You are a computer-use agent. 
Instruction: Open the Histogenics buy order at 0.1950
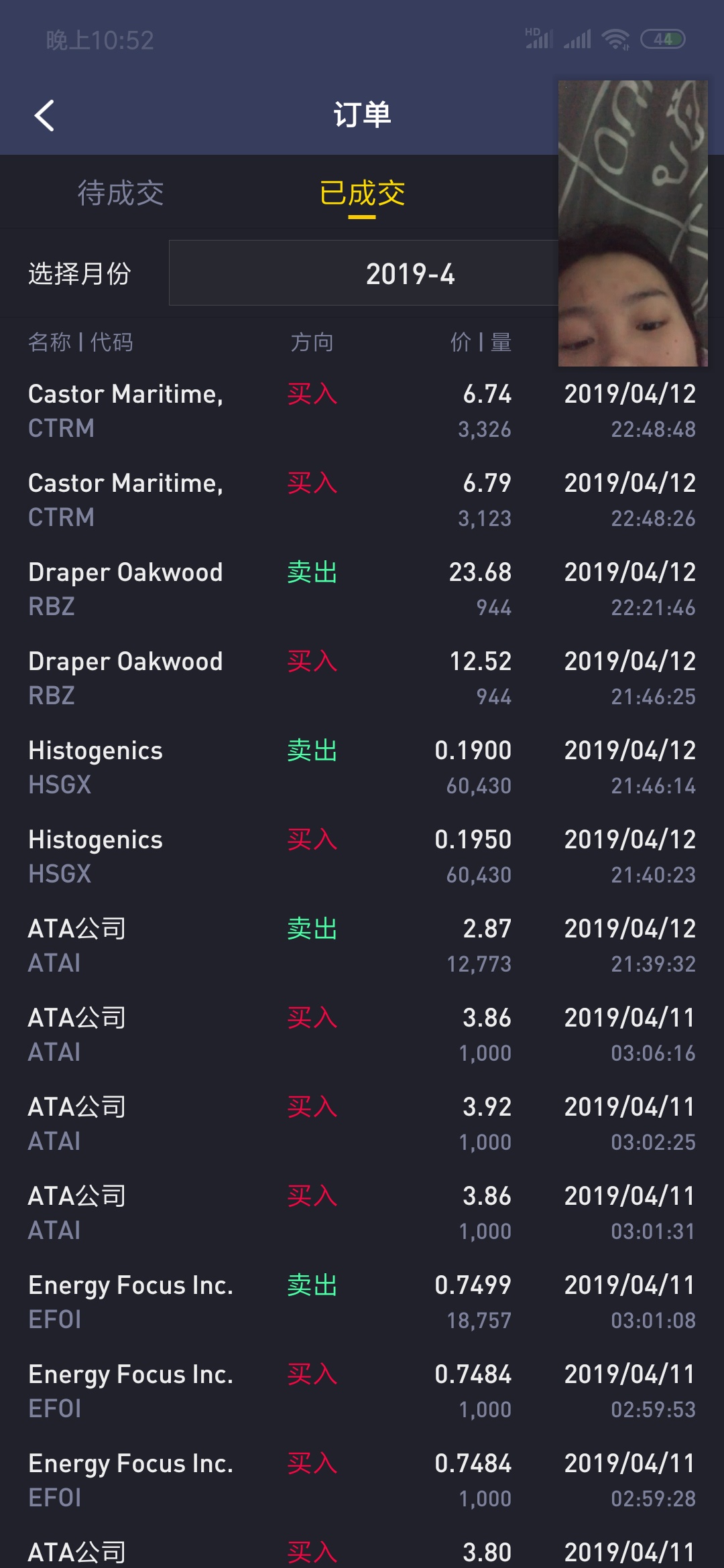coord(362,856)
